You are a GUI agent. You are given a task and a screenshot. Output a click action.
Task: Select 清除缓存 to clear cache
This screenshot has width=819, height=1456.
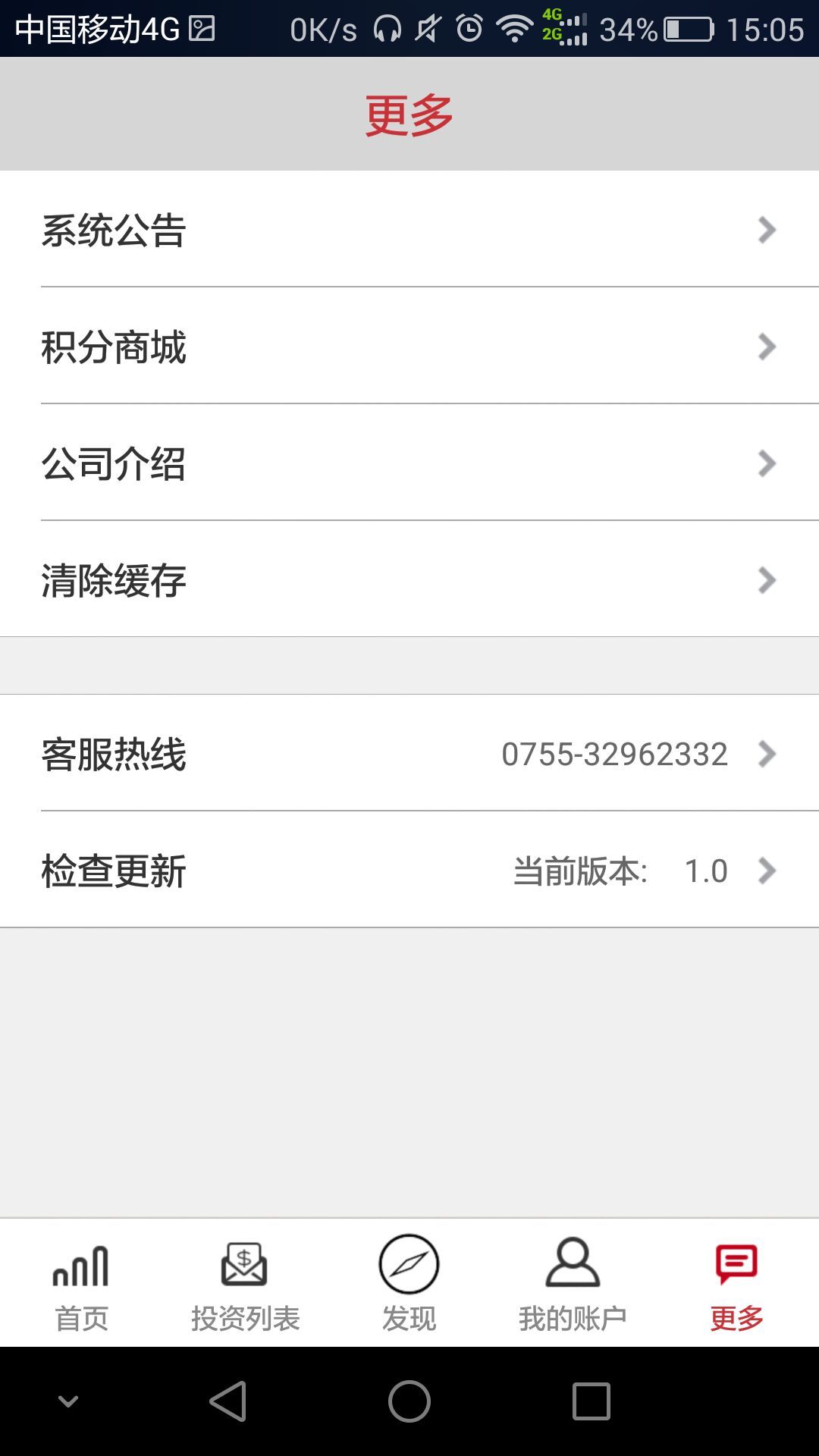(x=409, y=579)
